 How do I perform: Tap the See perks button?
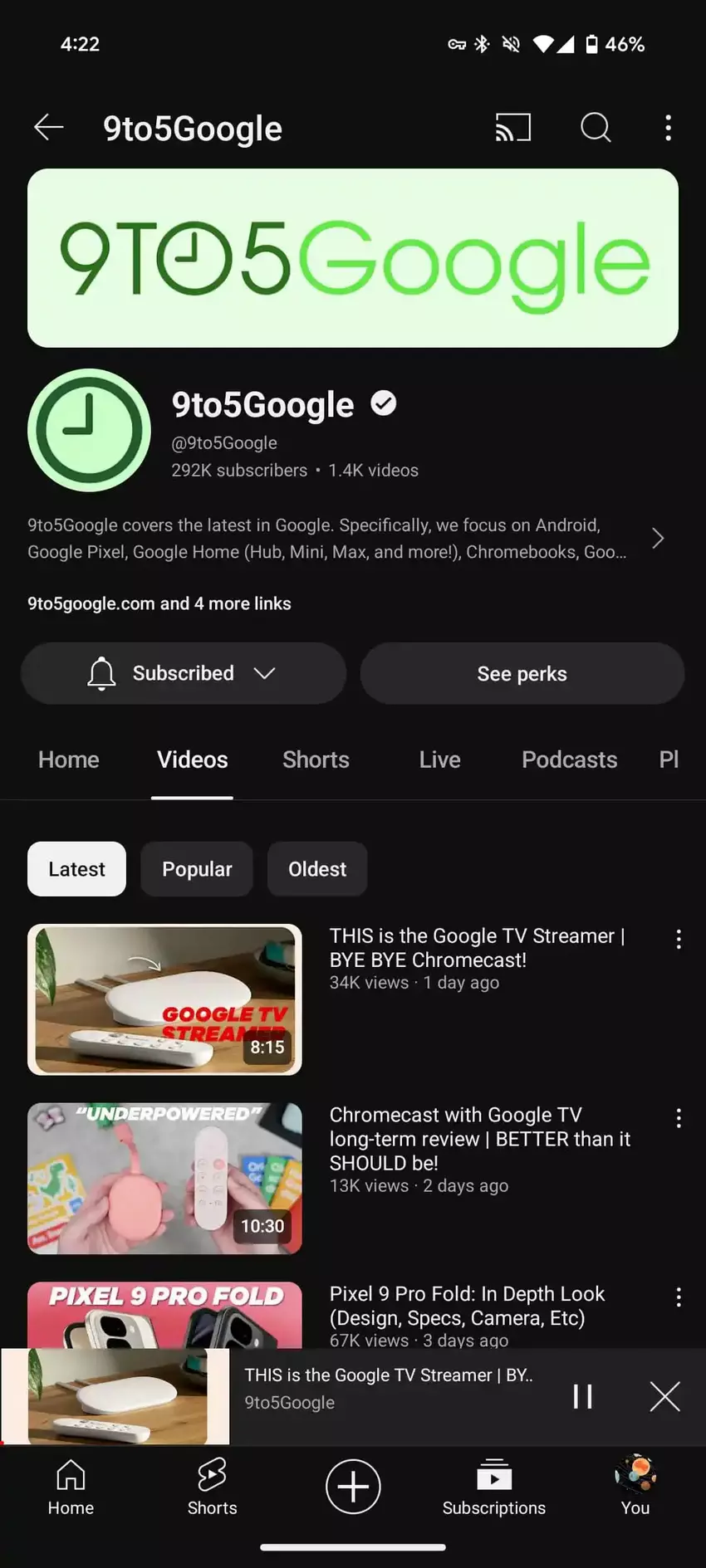522,673
